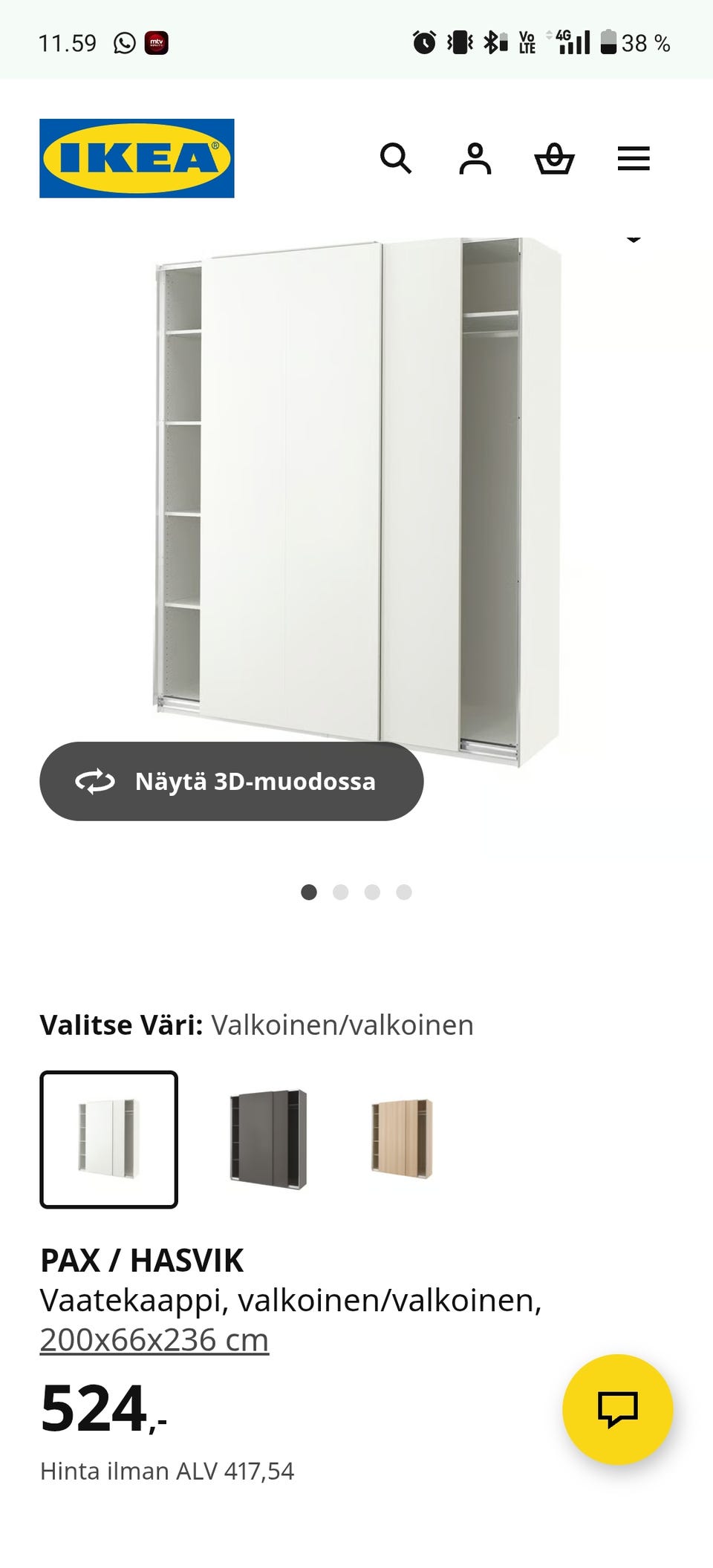Tap Näytä 3D-muodossa
The image size is (713, 1568).
pyautogui.click(x=230, y=781)
